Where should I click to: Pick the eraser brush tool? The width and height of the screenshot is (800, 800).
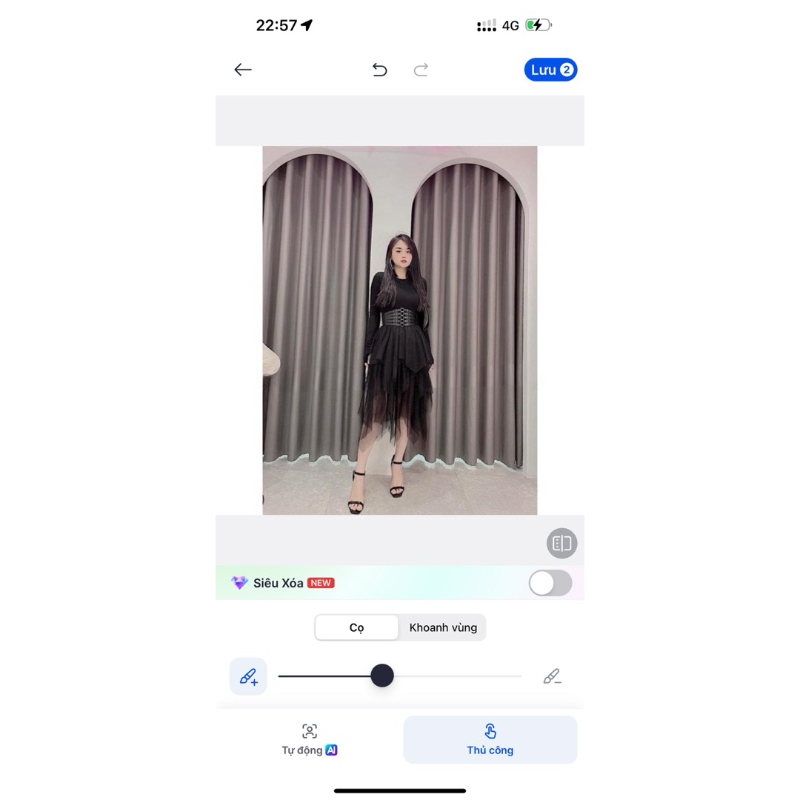tap(552, 677)
